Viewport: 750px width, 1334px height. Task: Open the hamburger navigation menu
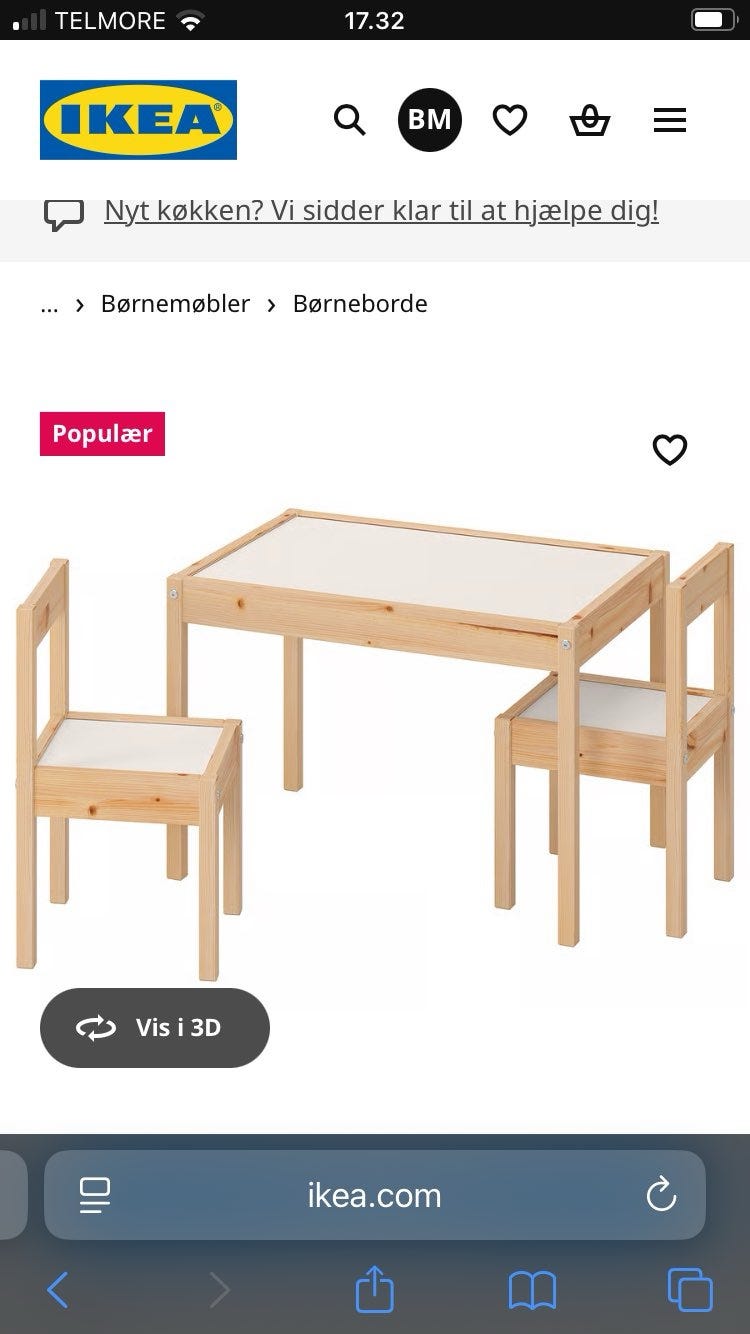point(669,119)
